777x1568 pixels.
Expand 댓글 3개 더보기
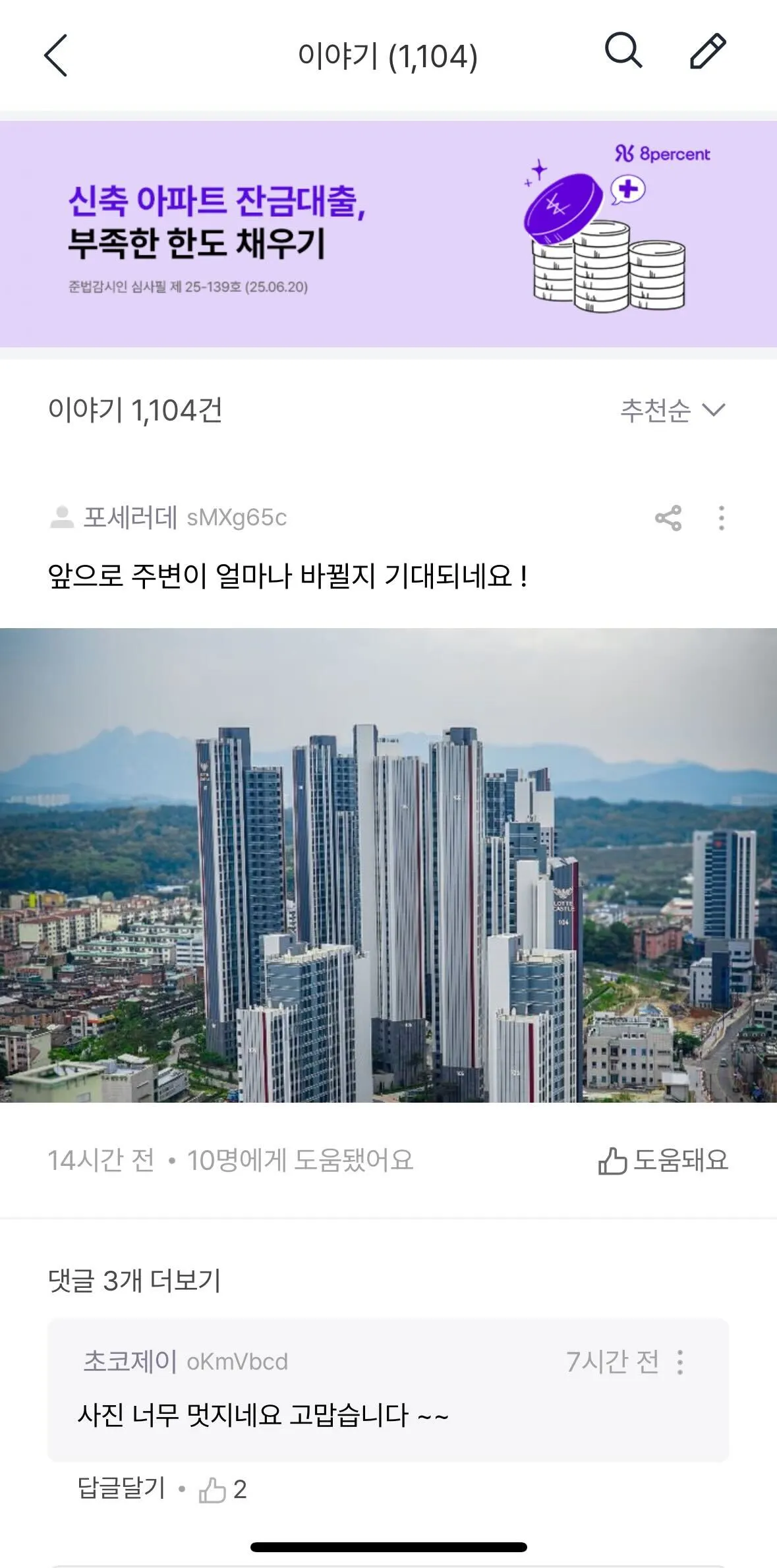[x=134, y=1281]
